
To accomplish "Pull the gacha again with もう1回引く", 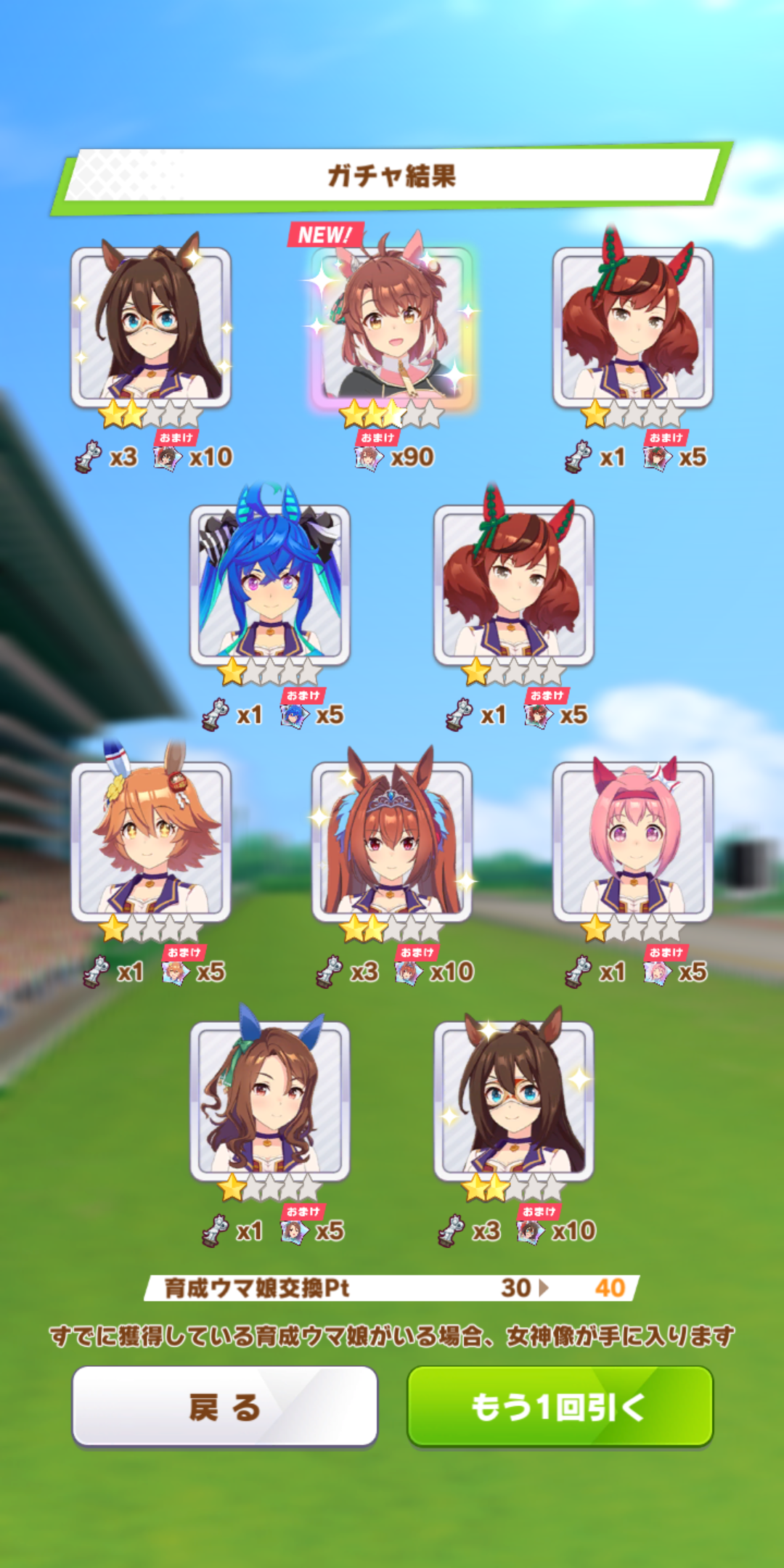I will point(560,1407).
